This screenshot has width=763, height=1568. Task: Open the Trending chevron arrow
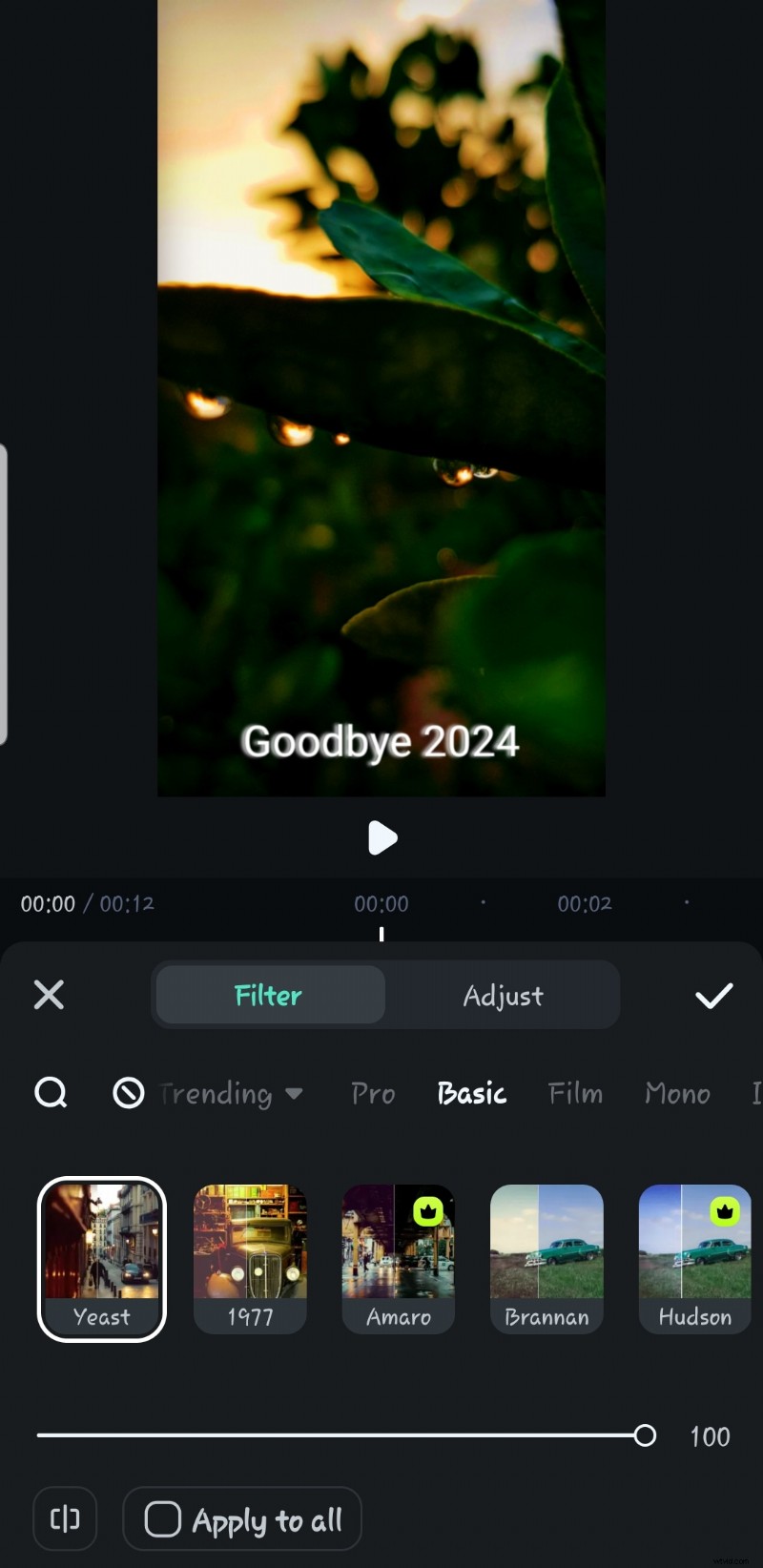(296, 1094)
